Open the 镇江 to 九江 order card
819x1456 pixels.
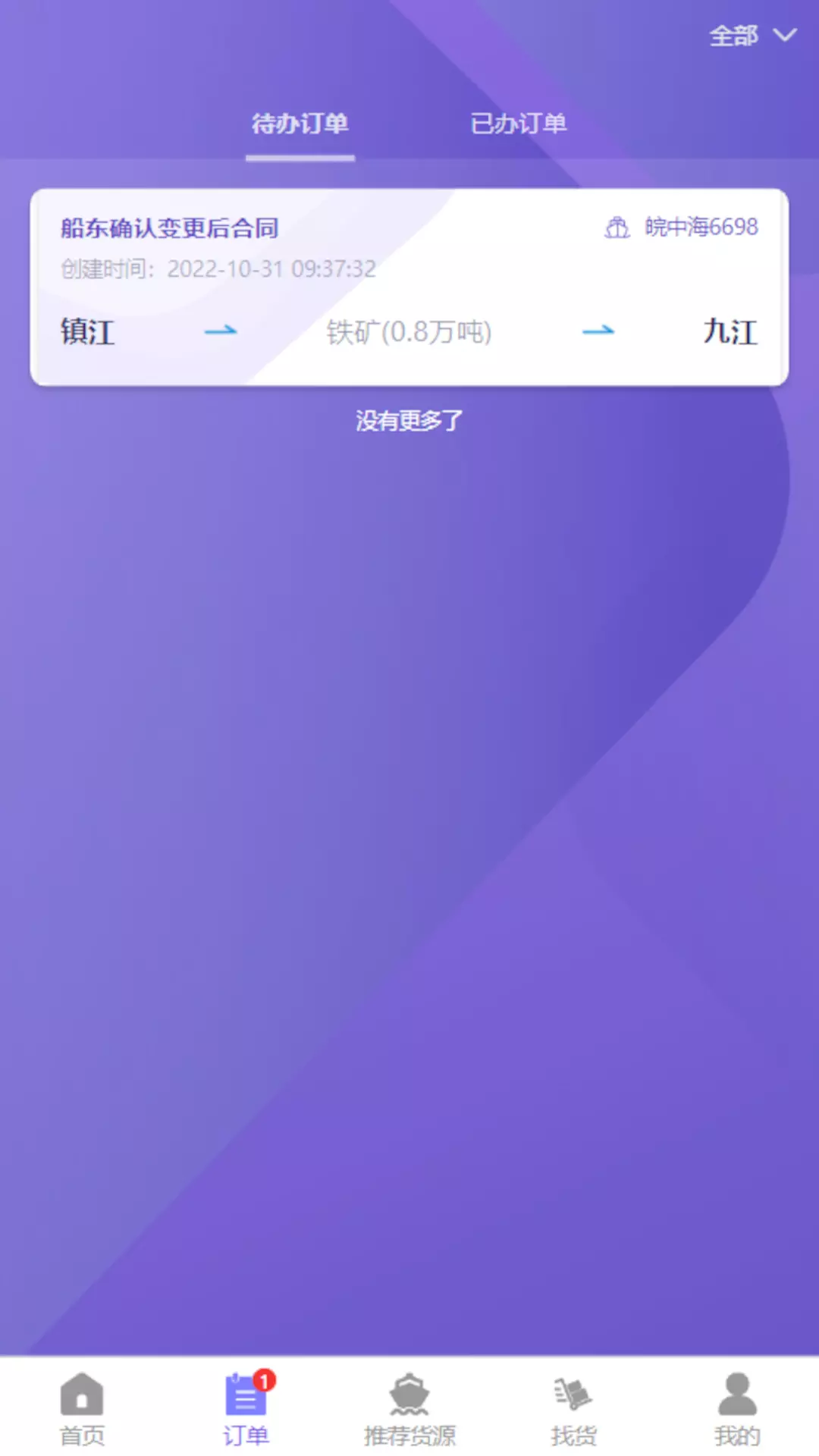[x=409, y=287]
